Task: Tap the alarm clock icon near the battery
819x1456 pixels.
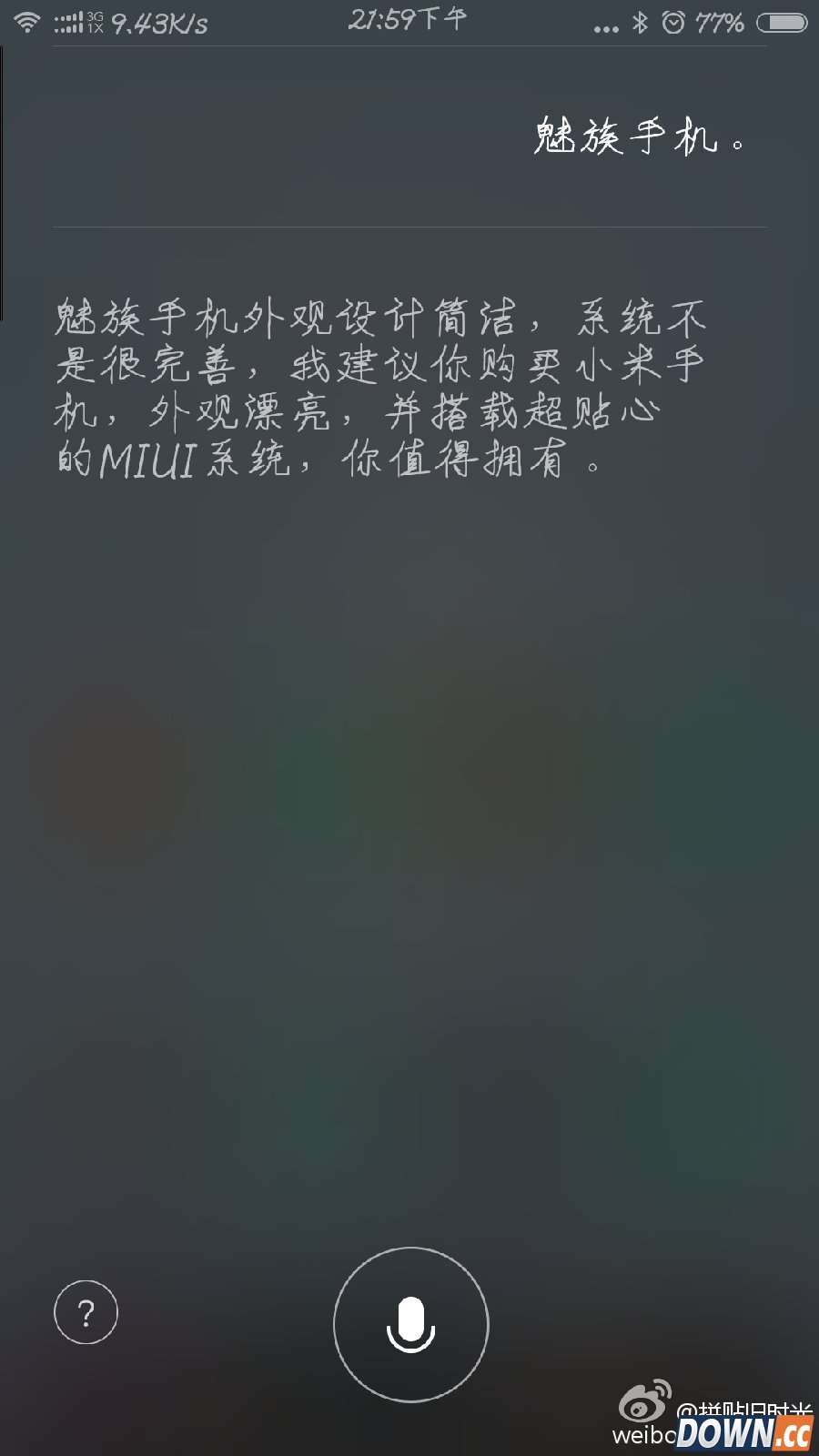Action: [673, 22]
